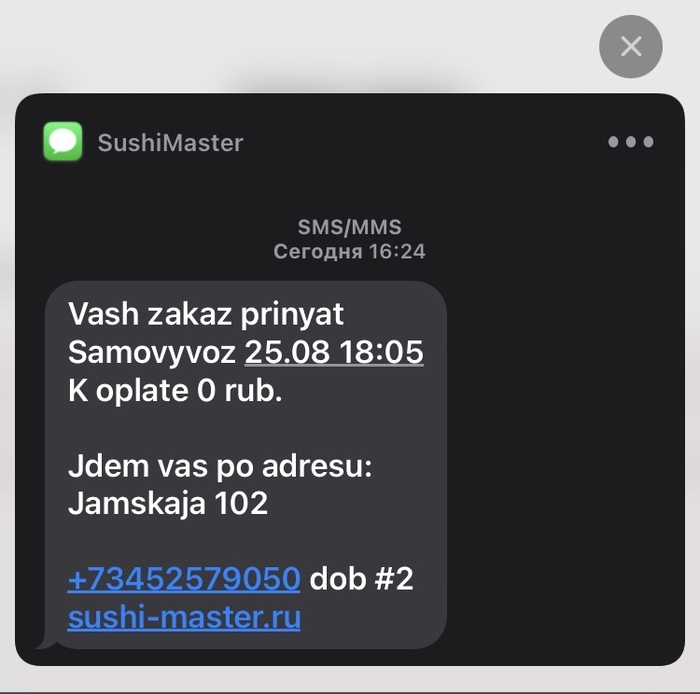Dismiss the expanded notification preview
Screen dimensions: 700x694
[x=630, y=46]
